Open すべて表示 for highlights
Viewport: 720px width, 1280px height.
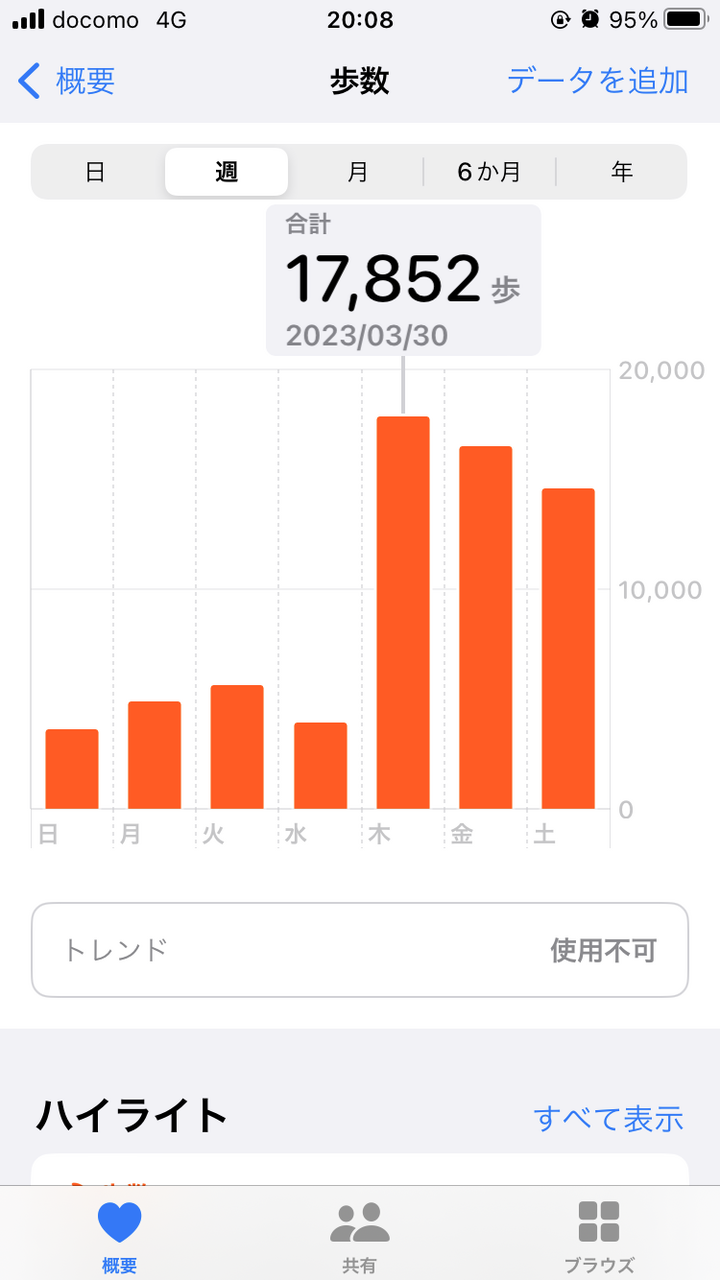tap(608, 1117)
